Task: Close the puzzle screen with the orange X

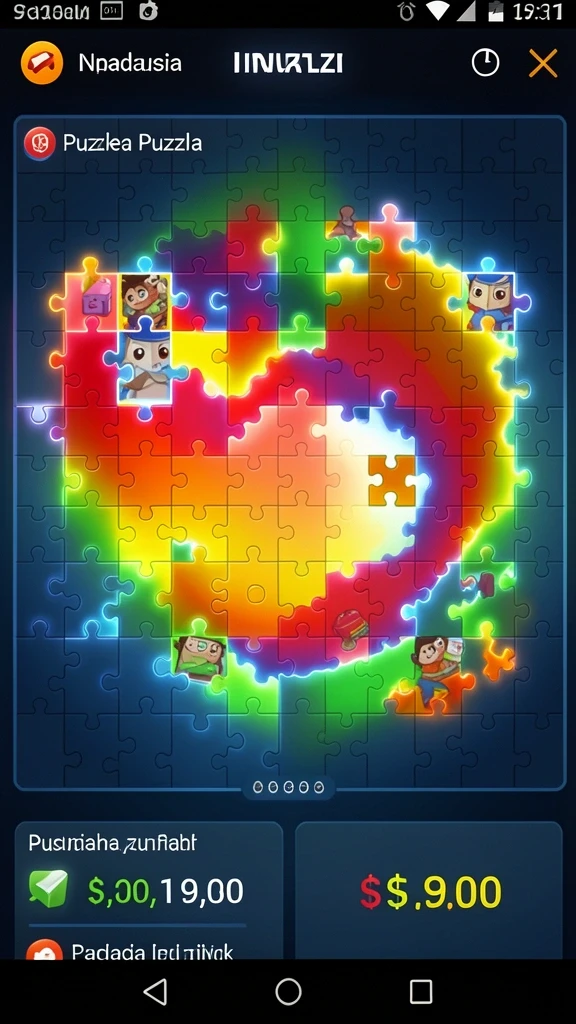Action: (543, 63)
